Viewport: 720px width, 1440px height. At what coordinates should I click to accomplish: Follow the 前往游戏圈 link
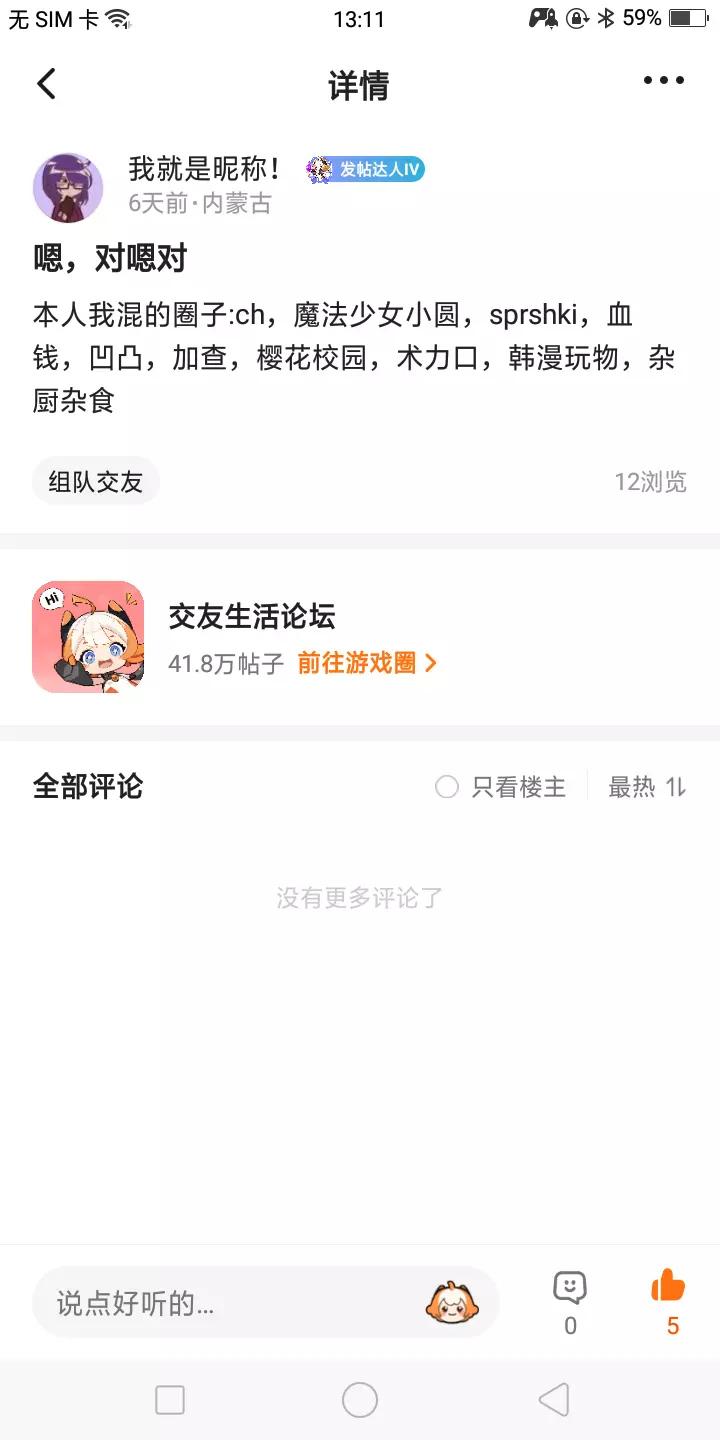tap(368, 663)
